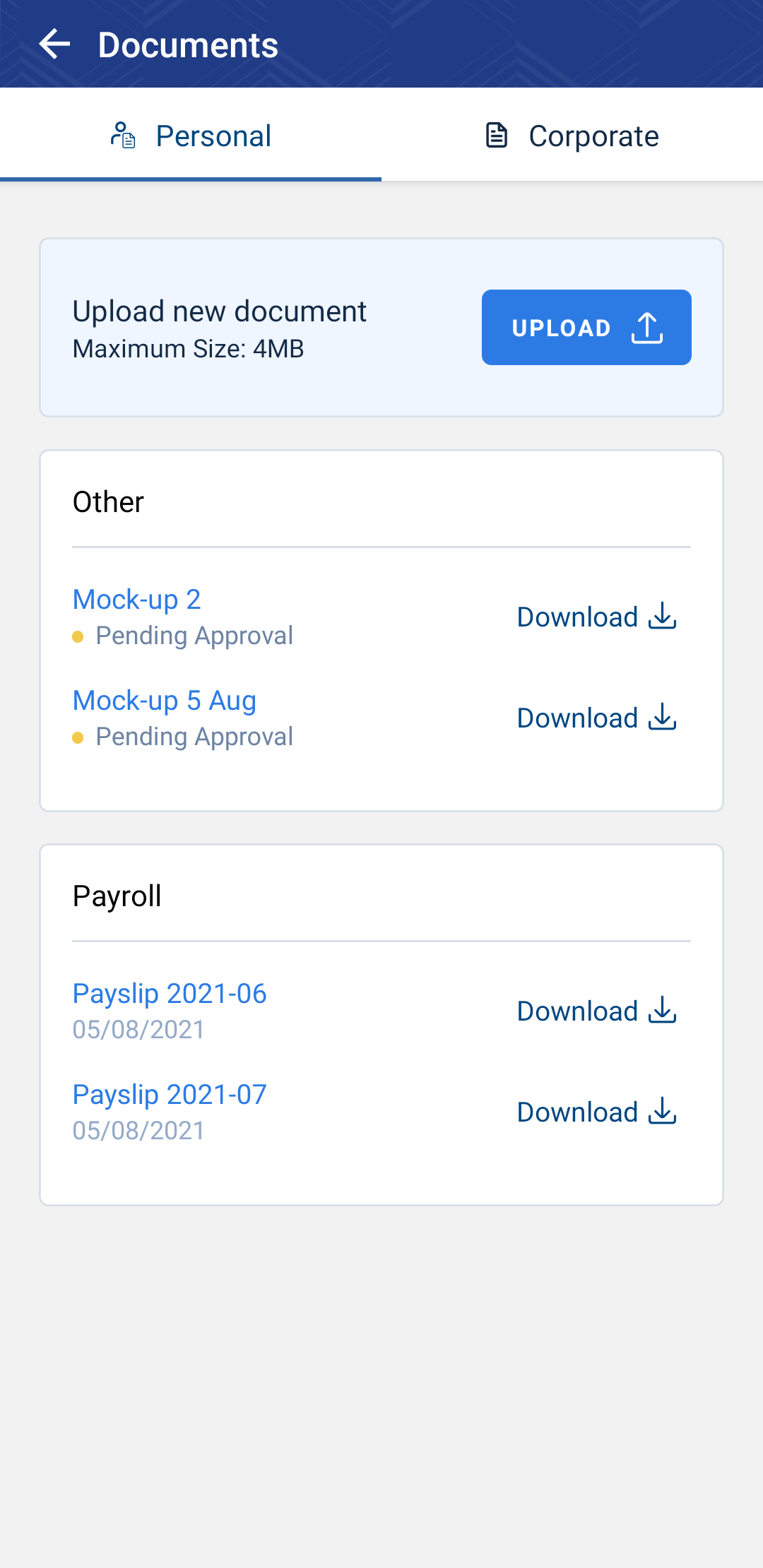Open the Mock-up 5 Aug document
The image size is (763, 1568).
[165, 701]
